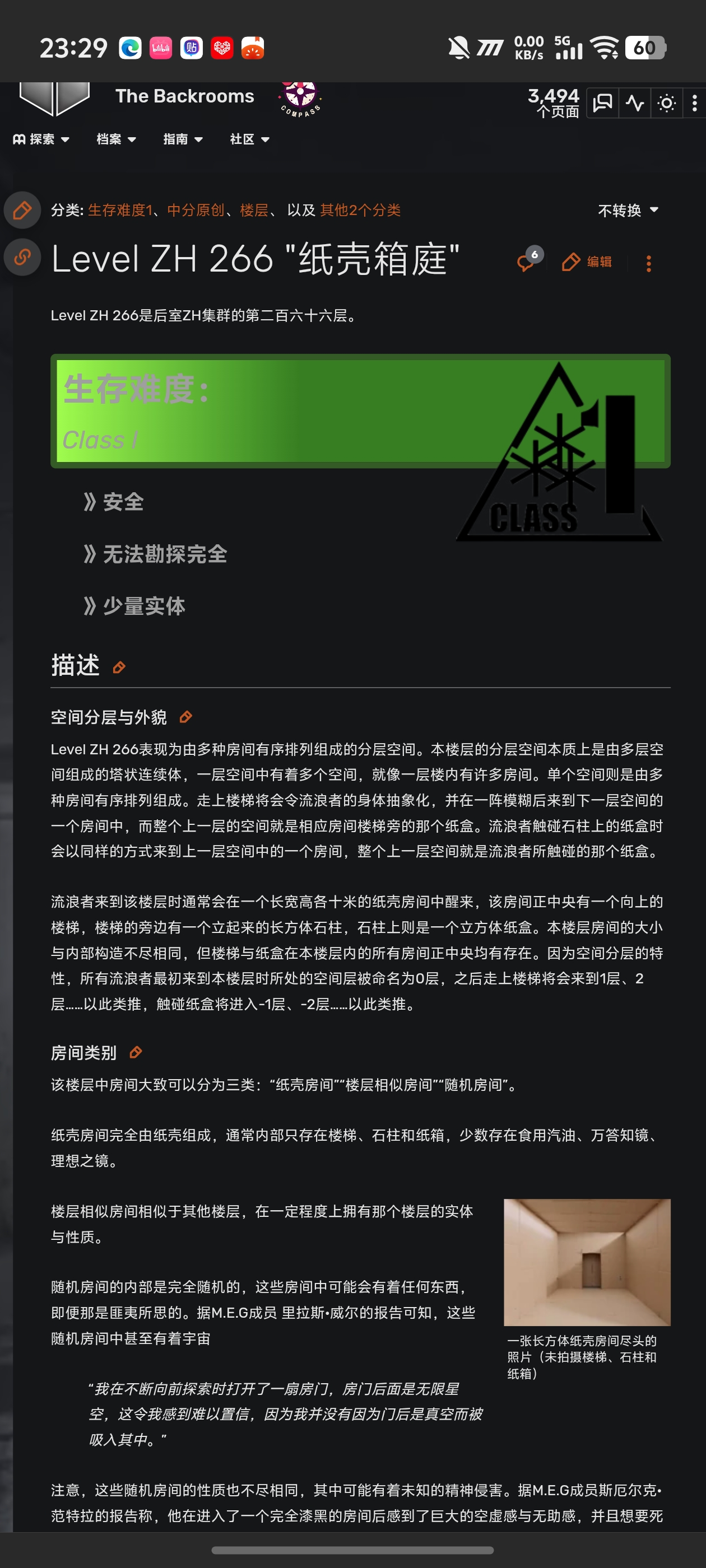Open the paper-shell room photo
Screen dimensions: 706x1568
pos(587,1262)
